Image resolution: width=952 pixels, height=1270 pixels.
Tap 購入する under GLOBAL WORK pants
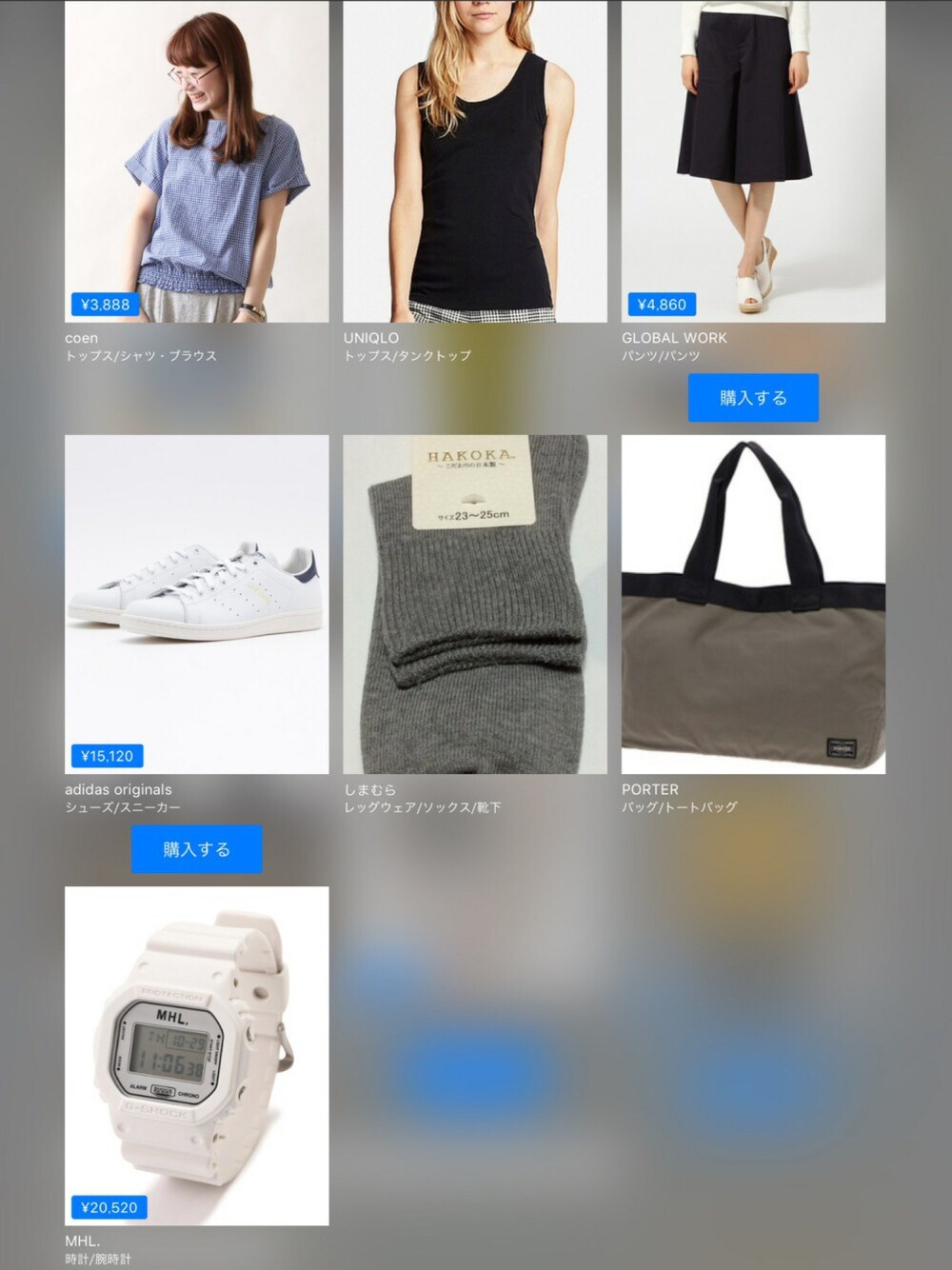click(x=753, y=398)
